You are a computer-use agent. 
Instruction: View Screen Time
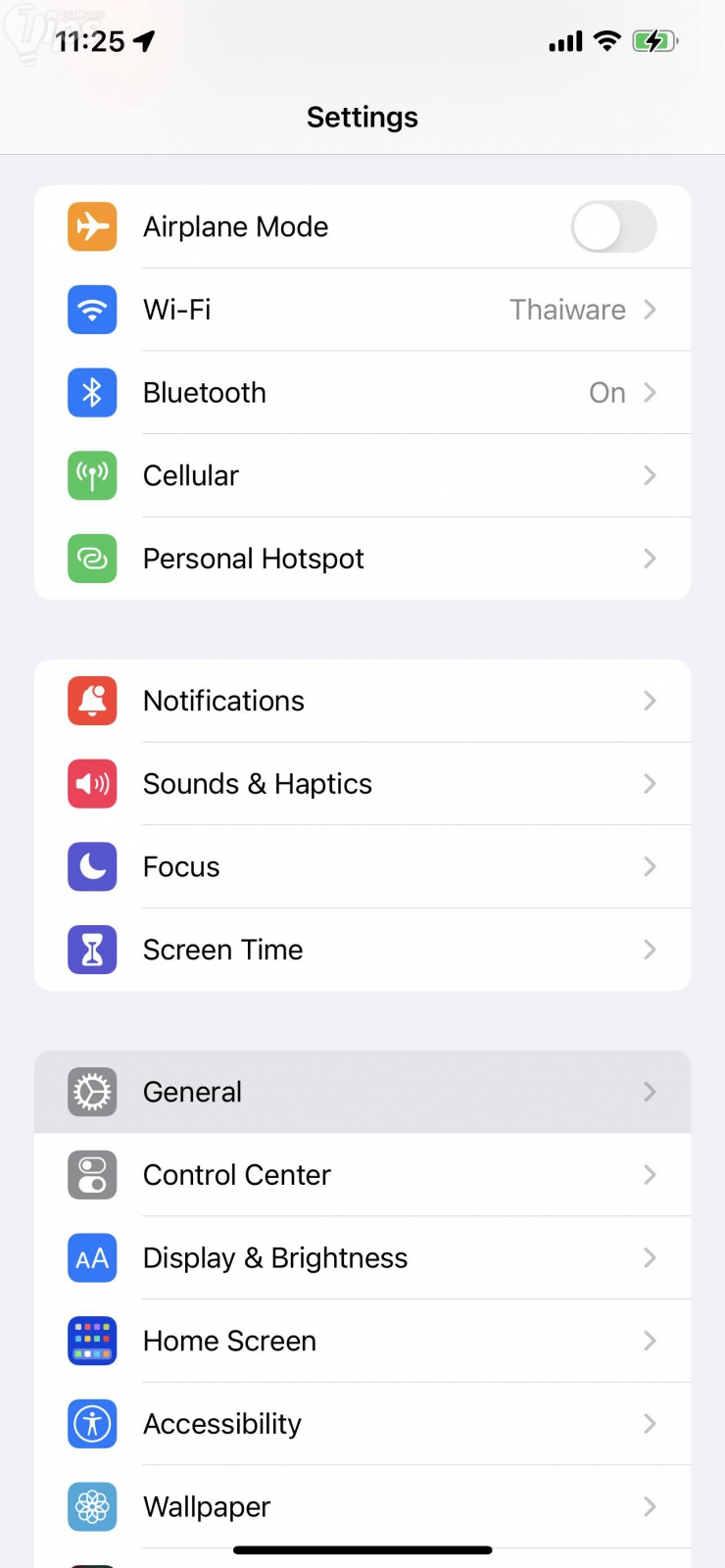coord(362,950)
